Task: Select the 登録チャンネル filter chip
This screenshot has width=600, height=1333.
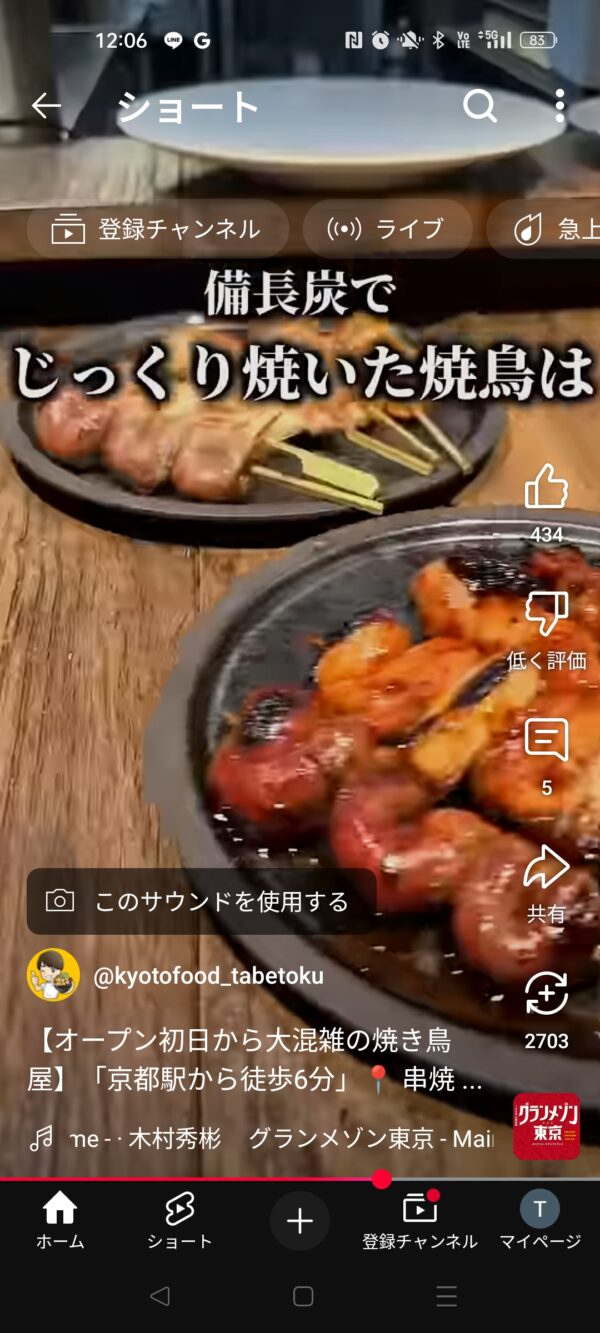Action: [156, 229]
